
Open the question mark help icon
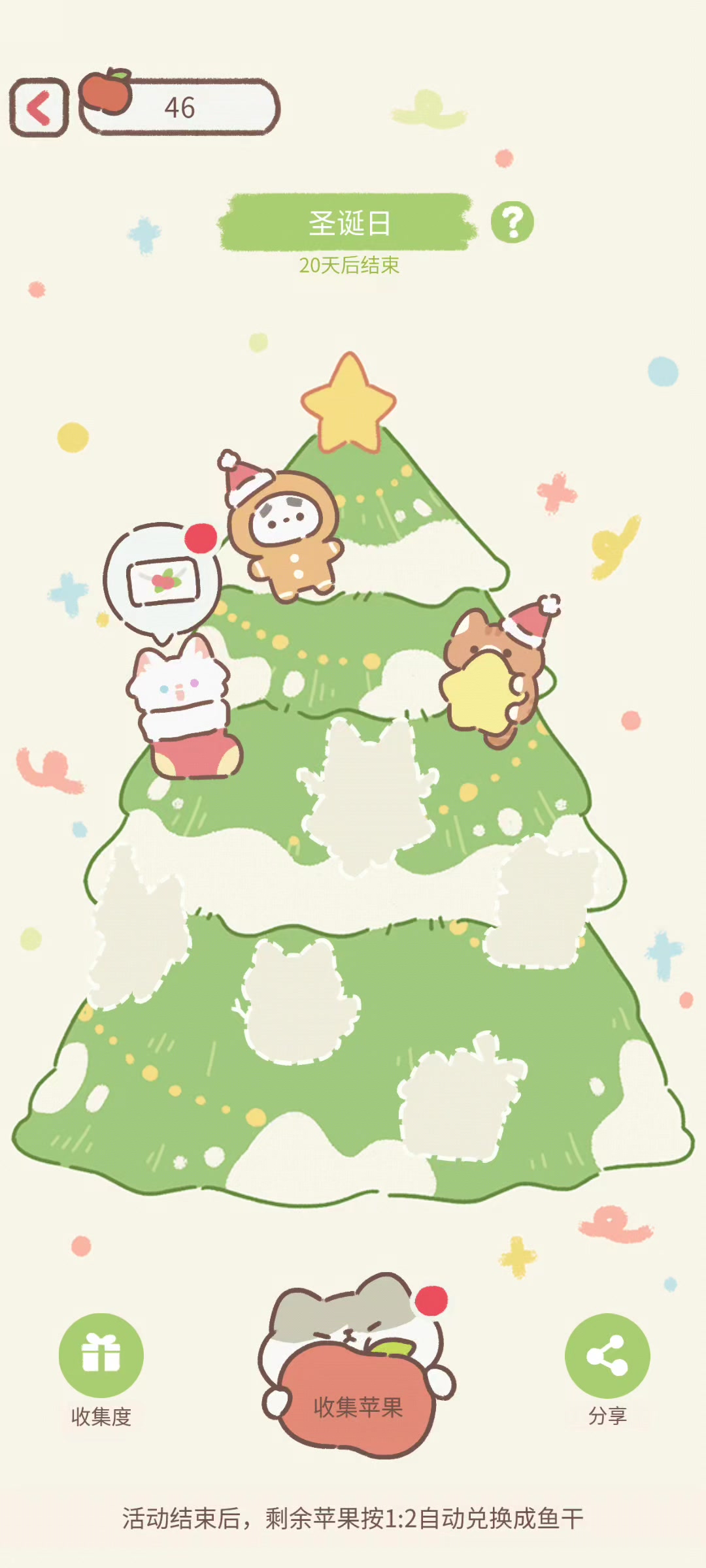(513, 223)
